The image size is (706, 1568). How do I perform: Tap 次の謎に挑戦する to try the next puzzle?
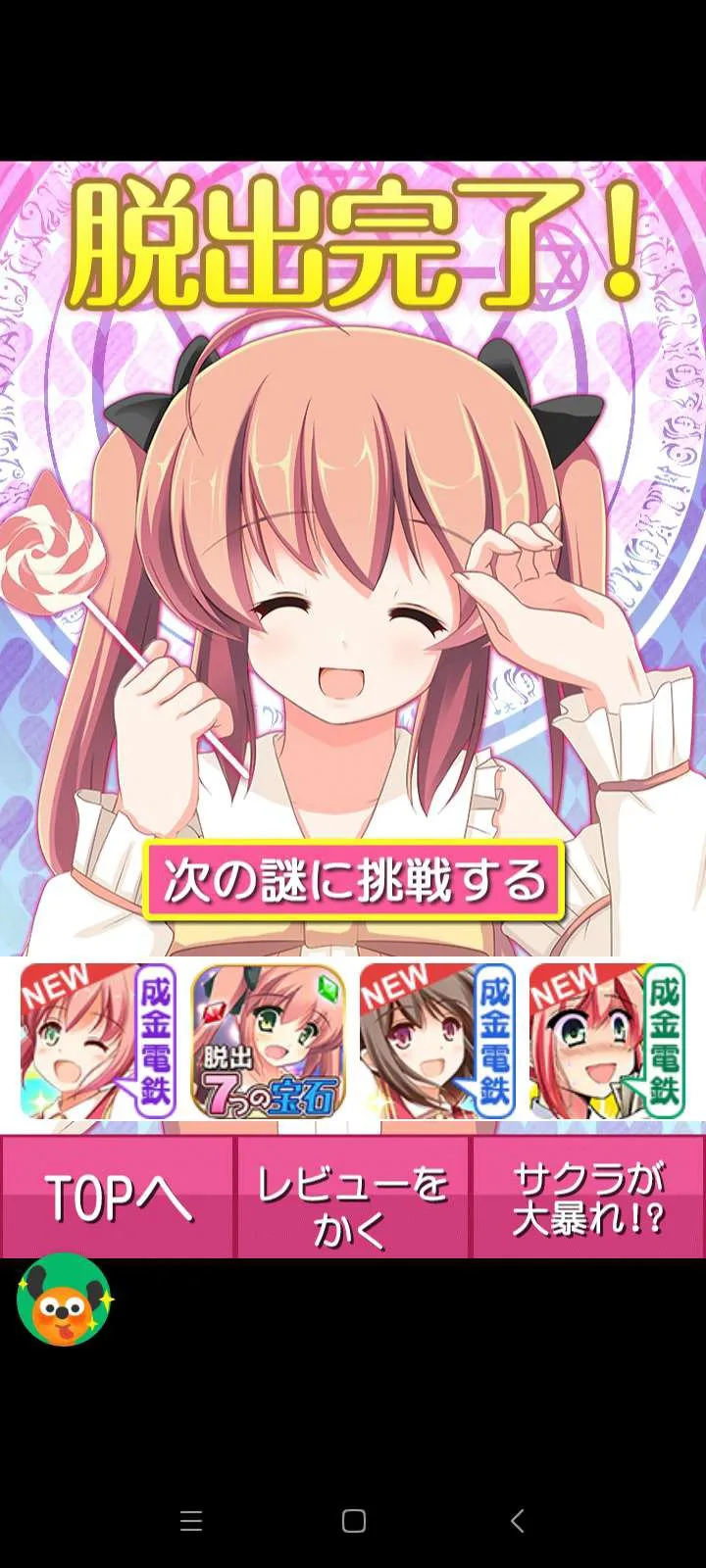354,879
